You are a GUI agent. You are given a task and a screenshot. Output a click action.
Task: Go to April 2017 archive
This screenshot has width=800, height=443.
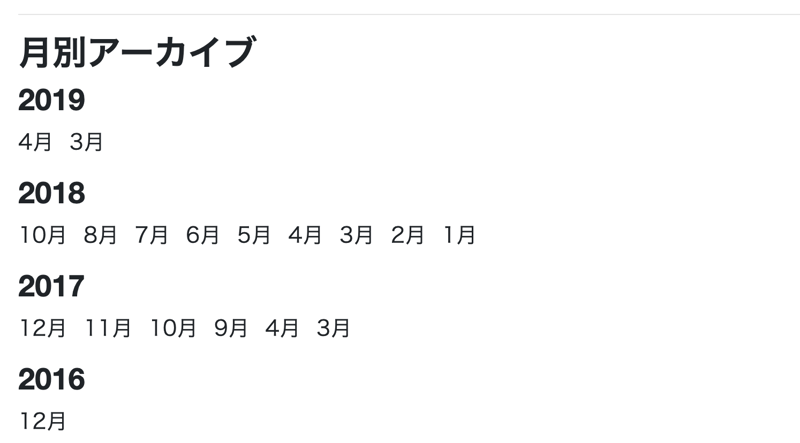point(283,328)
